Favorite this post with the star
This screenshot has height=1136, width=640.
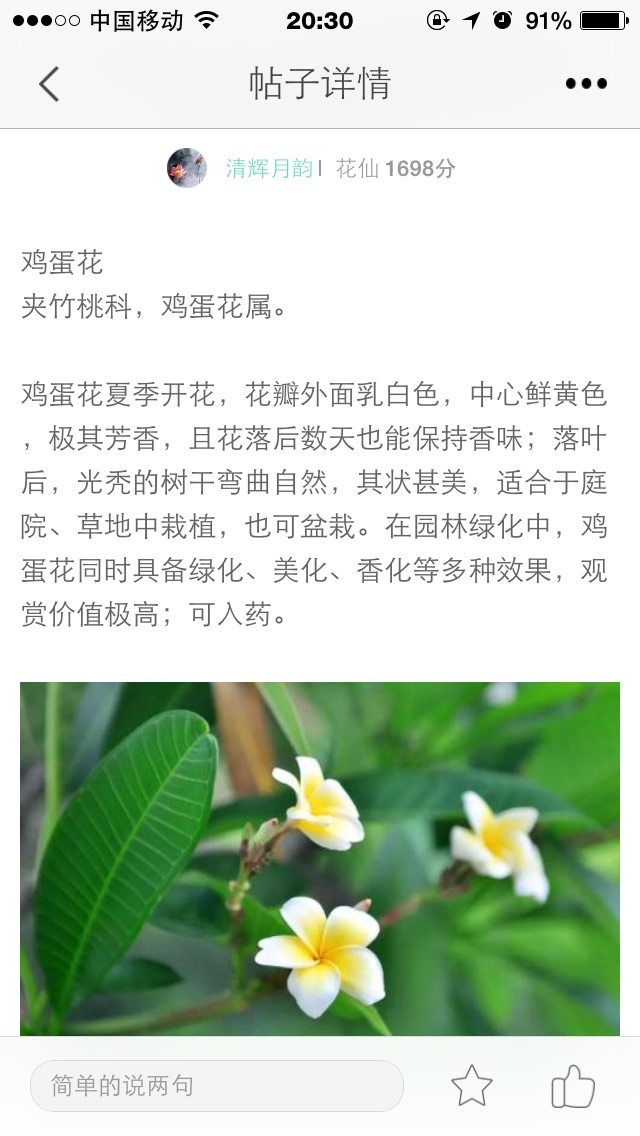click(x=471, y=1086)
